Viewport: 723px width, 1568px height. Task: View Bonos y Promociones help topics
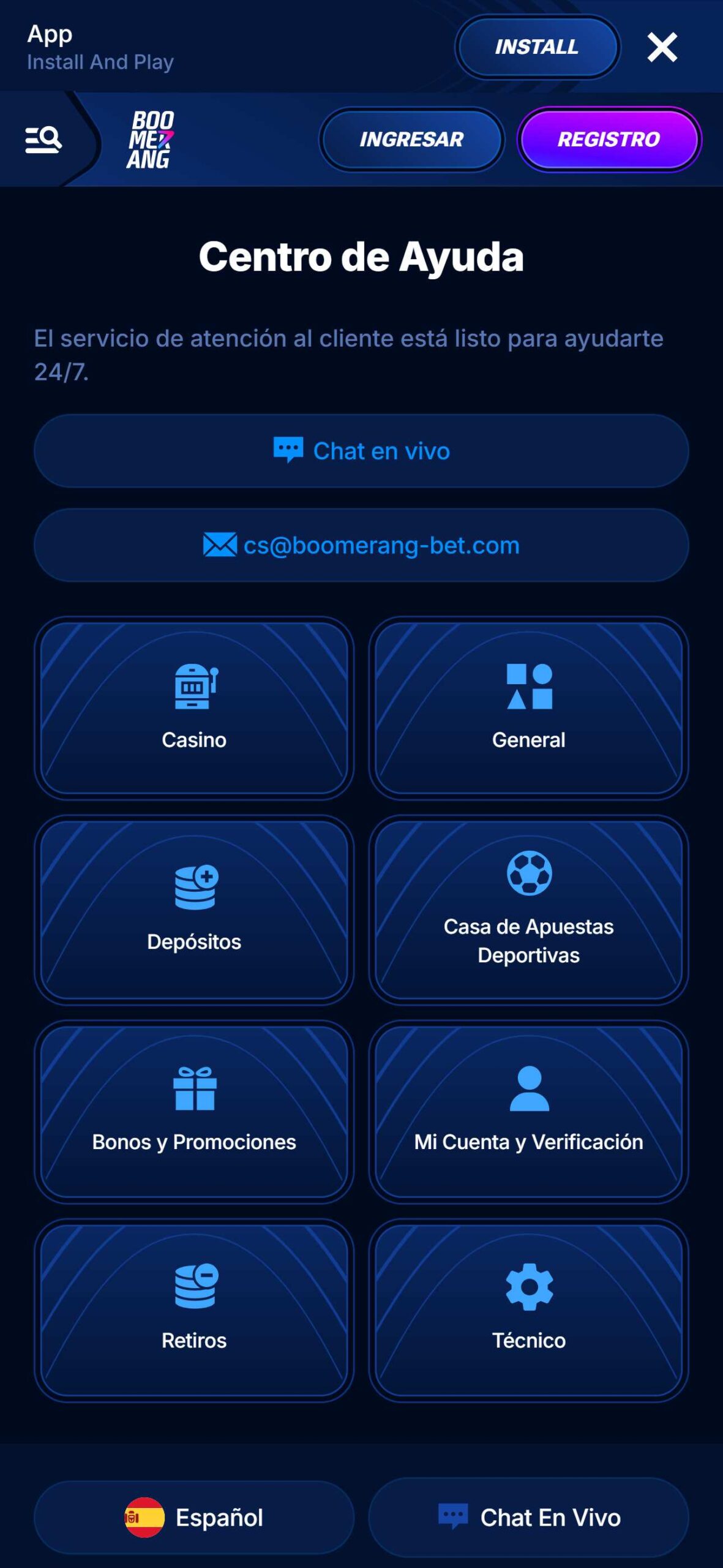tap(194, 1112)
